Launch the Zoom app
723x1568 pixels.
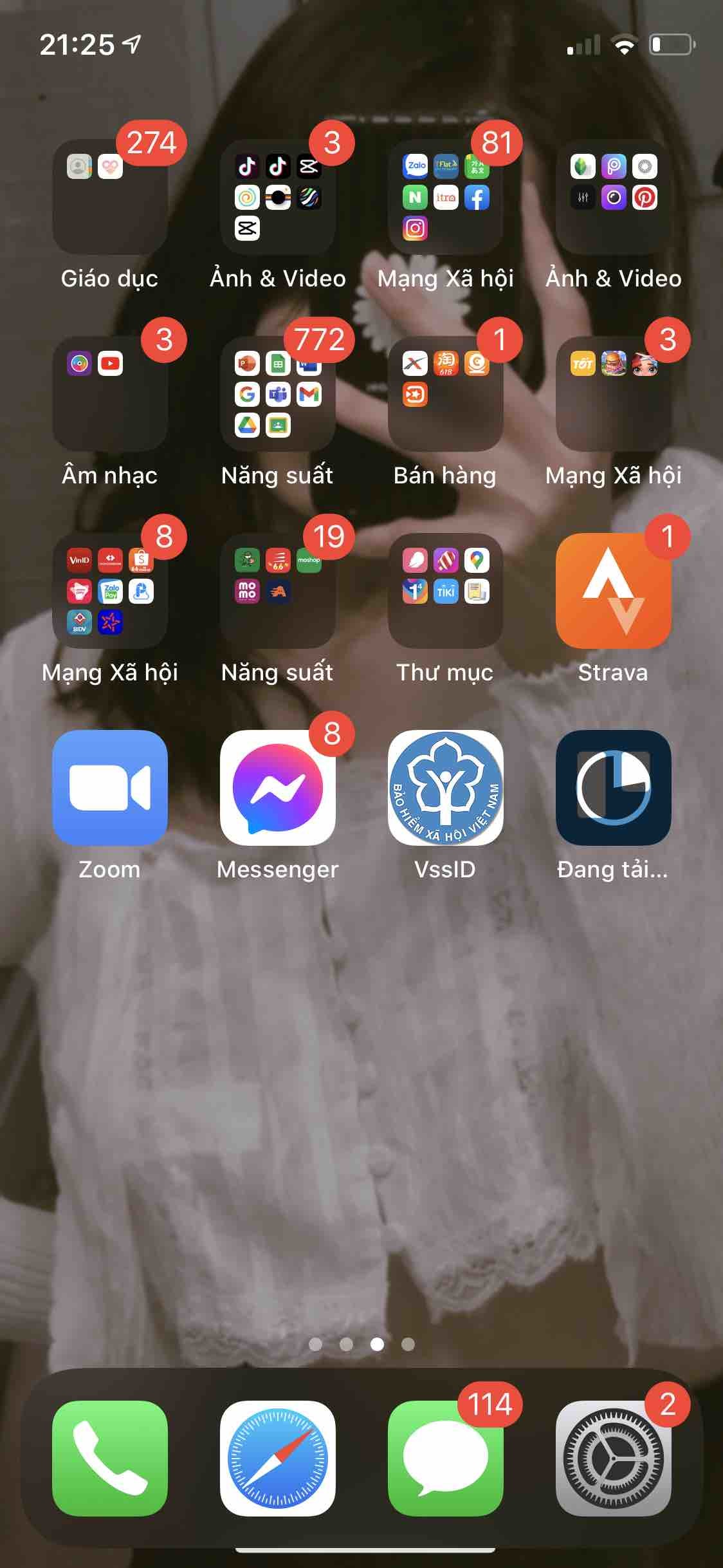tap(109, 788)
